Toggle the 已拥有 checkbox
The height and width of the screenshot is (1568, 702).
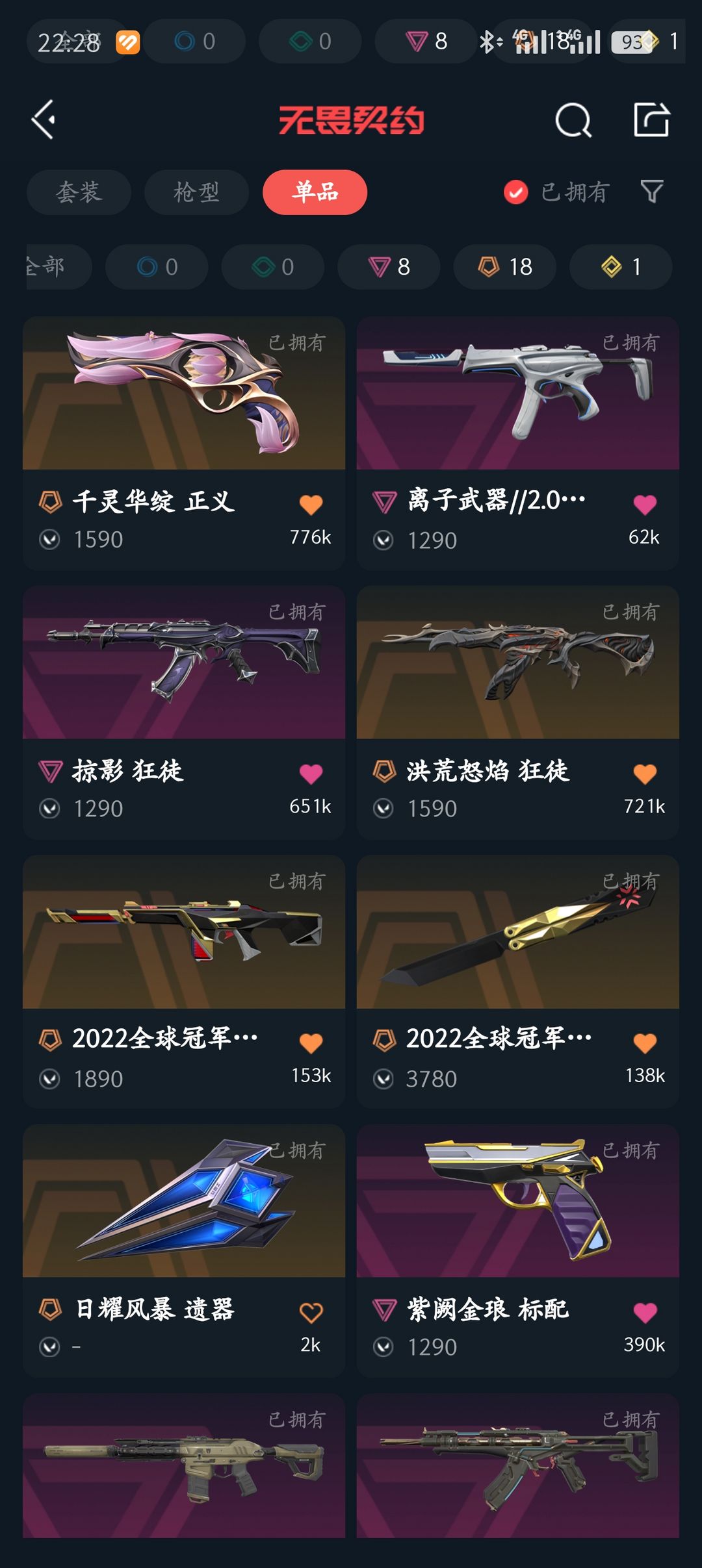click(516, 192)
